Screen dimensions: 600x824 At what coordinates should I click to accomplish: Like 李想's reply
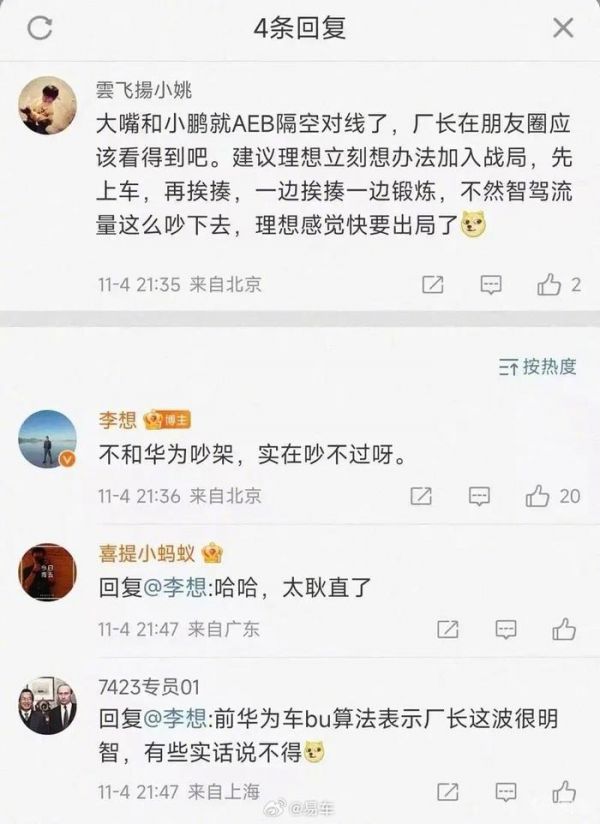pos(538,495)
